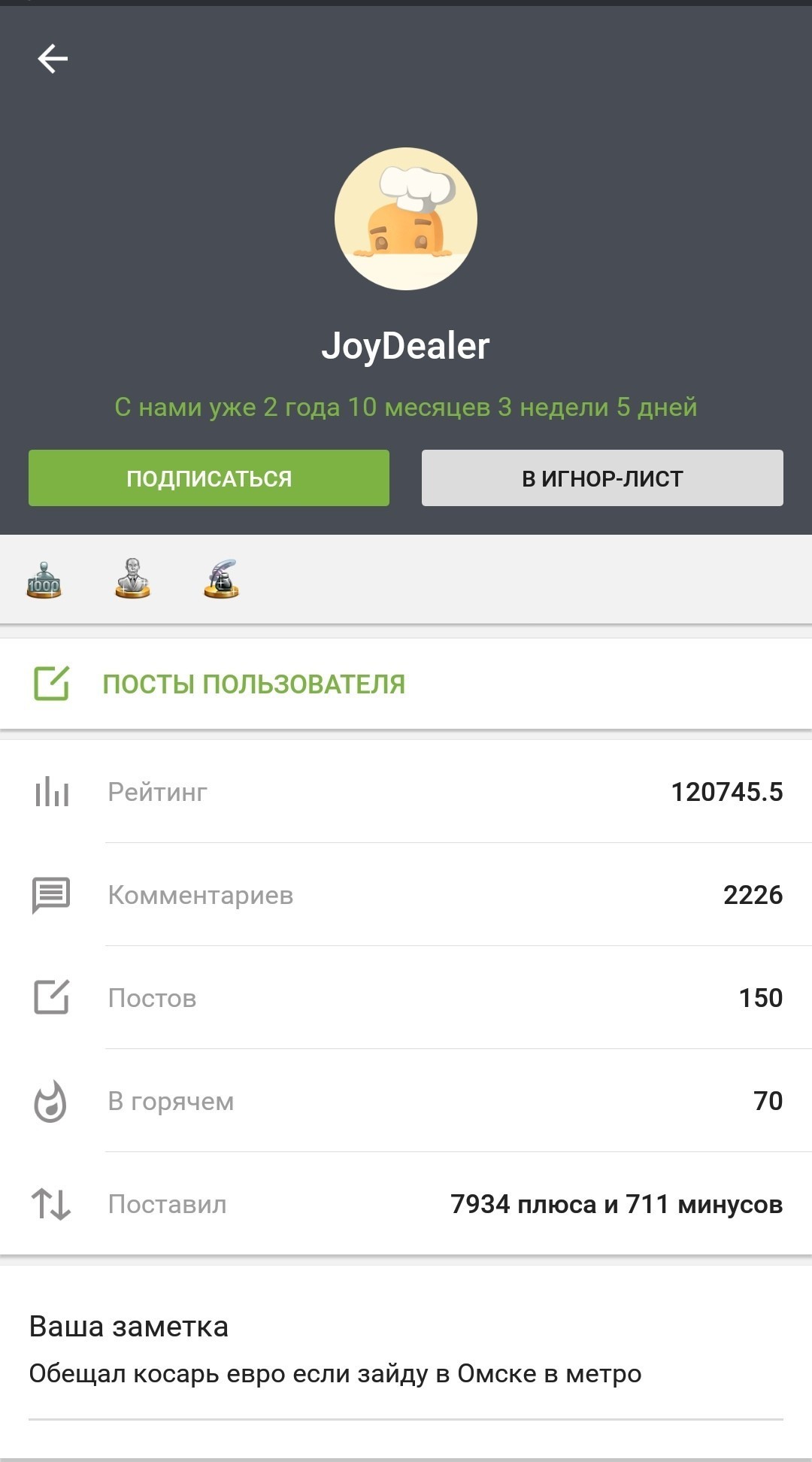View the inkwell feather achievement badge
The image size is (812, 1462).
[221, 580]
